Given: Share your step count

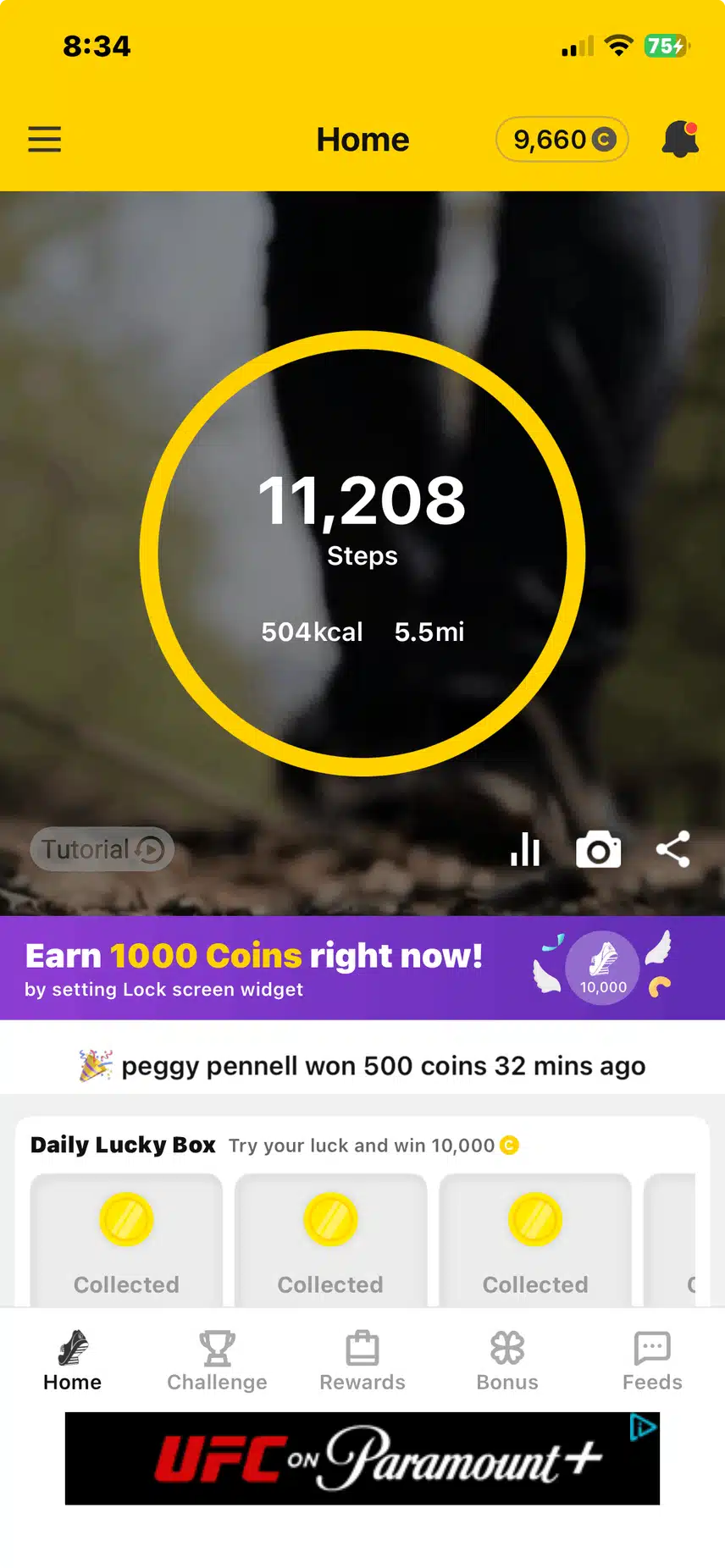Looking at the screenshot, I should click(x=673, y=849).
